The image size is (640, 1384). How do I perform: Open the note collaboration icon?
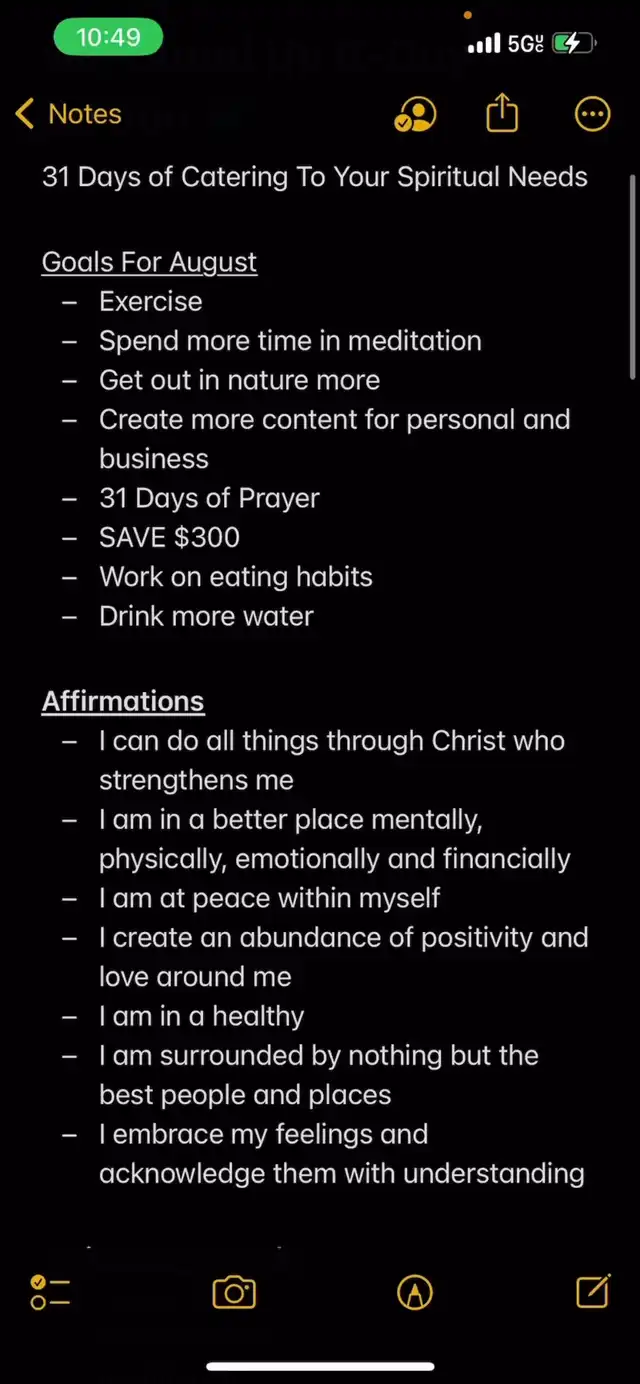tap(416, 115)
